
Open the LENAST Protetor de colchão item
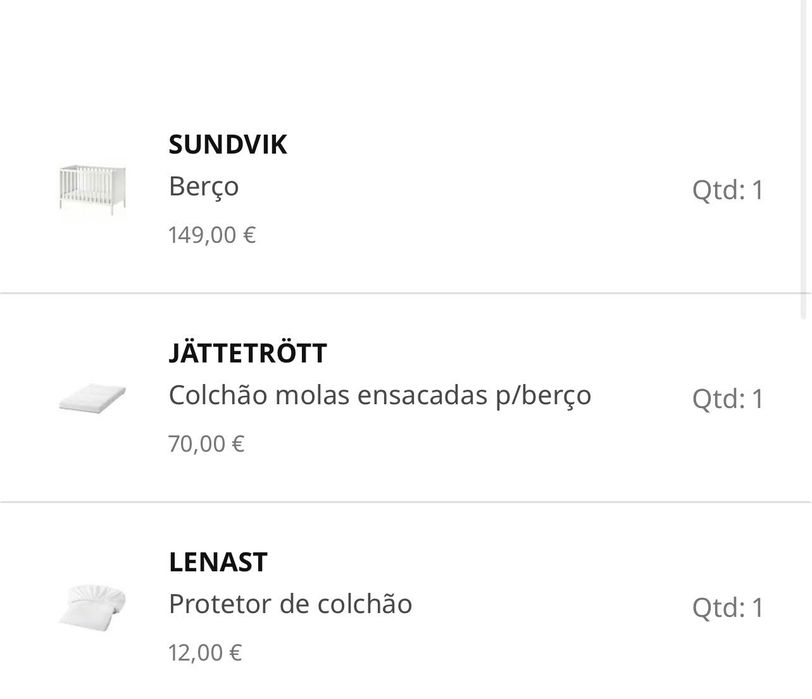pos(218,563)
